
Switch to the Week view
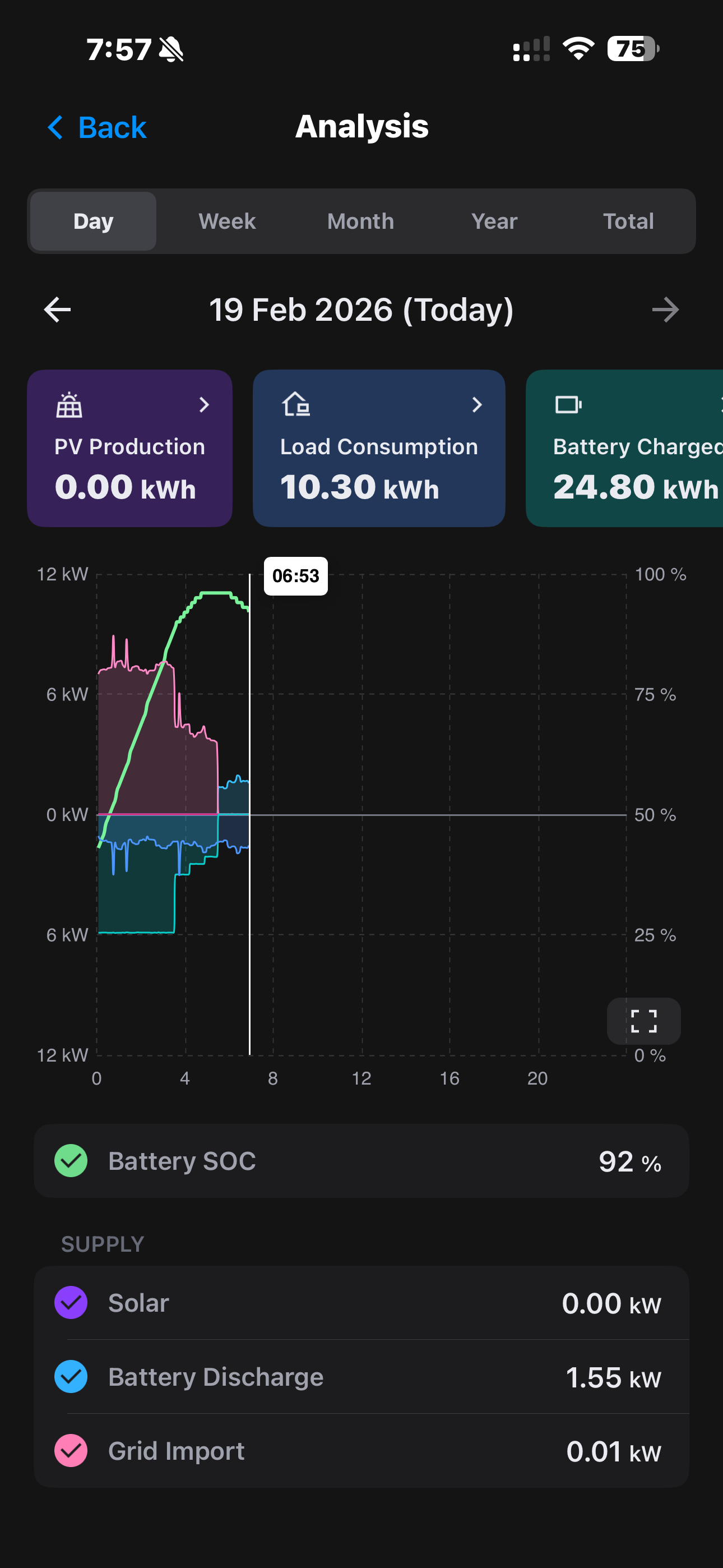point(227,221)
